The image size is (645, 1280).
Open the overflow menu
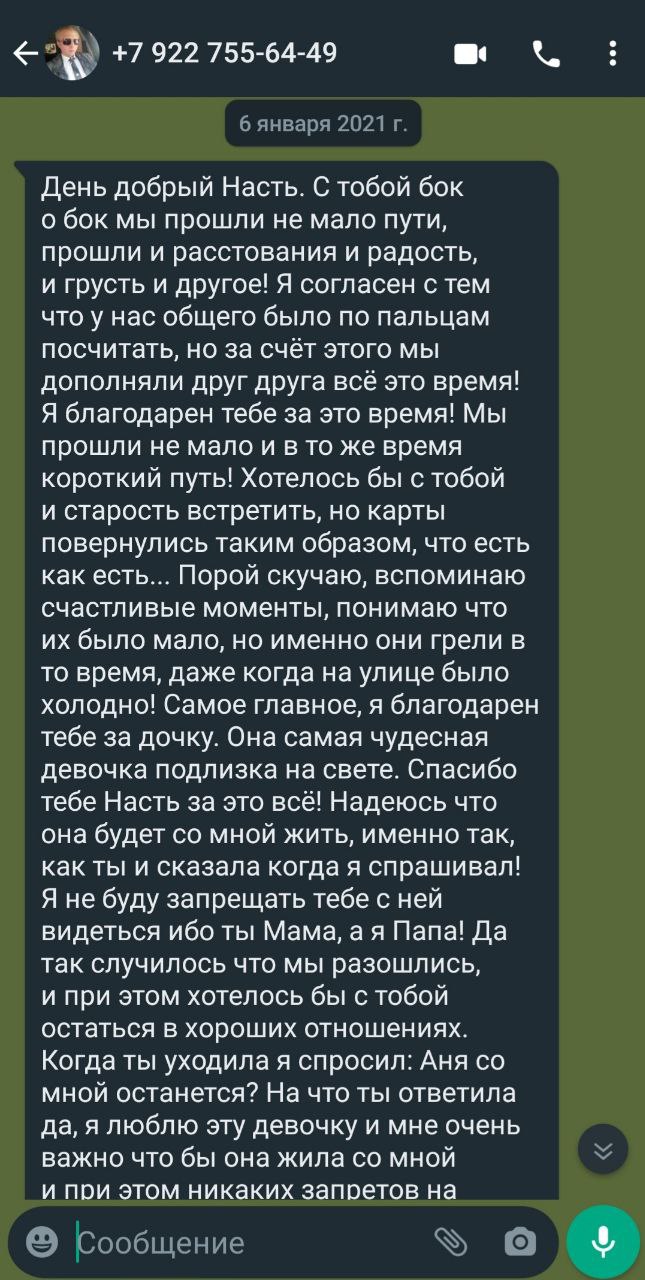pyautogui.click(x=613, y=54)
